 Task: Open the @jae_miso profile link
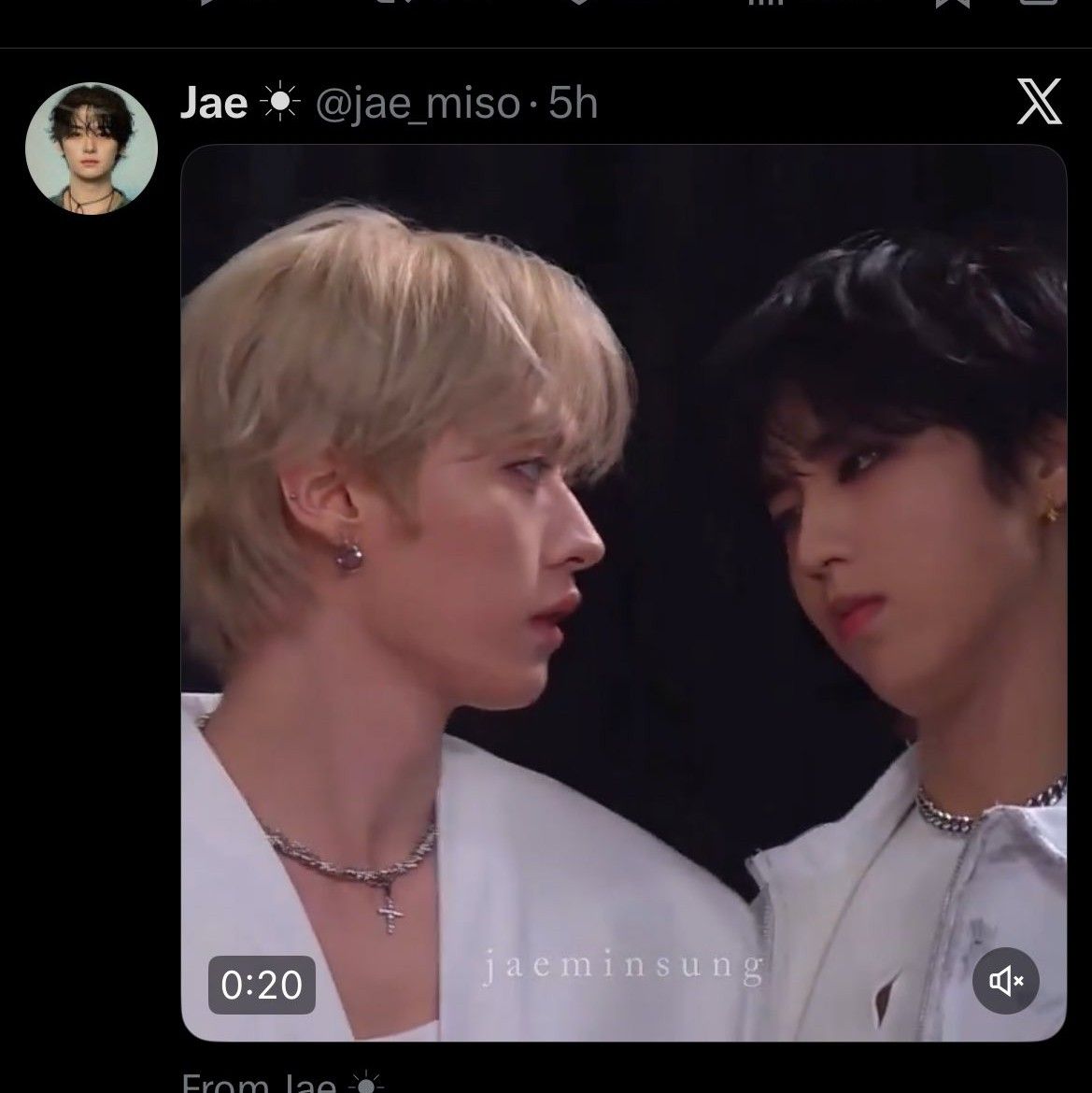[x=418, y=104]
